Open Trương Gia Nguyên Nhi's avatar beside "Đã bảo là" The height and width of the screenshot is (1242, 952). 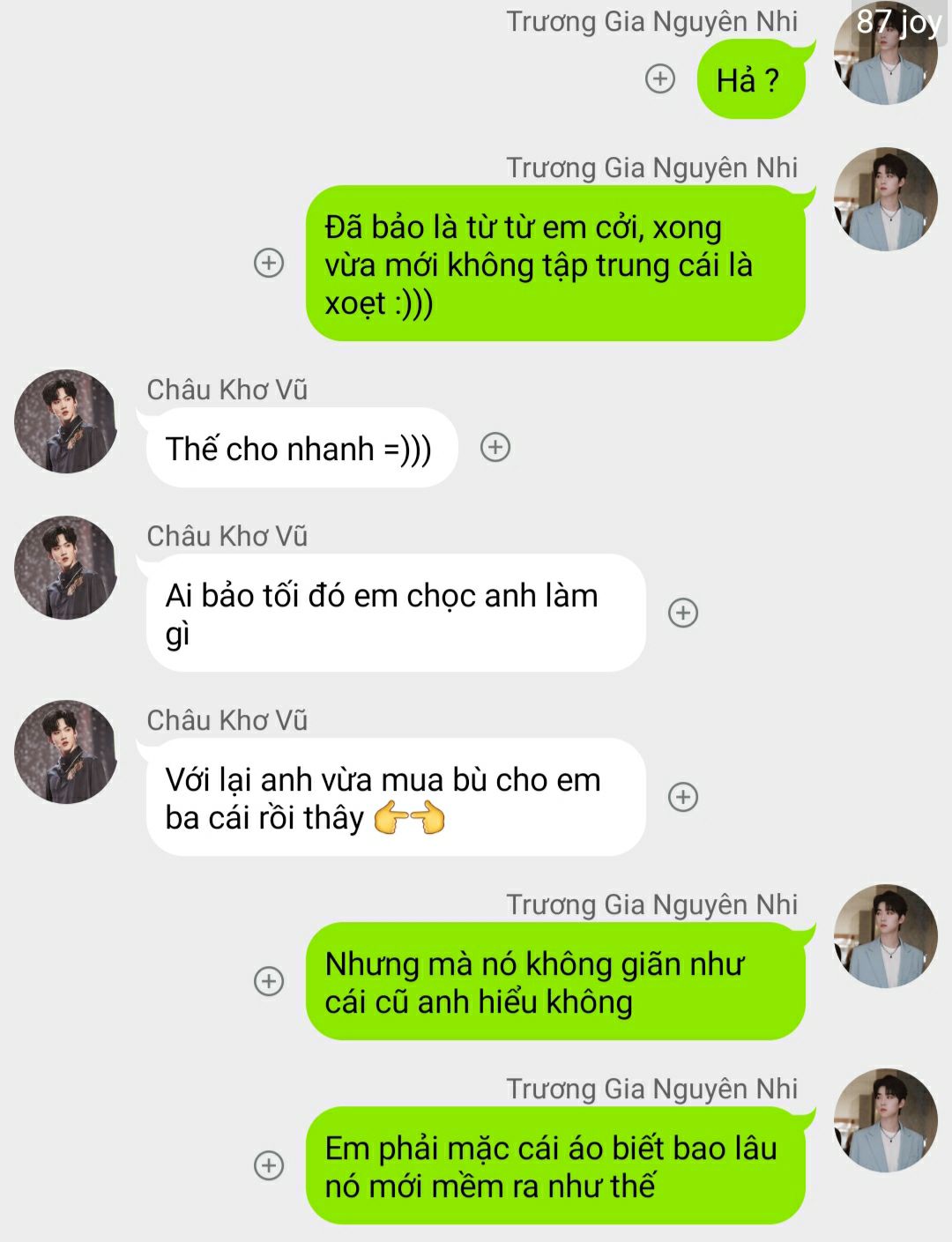pos(885,200)
